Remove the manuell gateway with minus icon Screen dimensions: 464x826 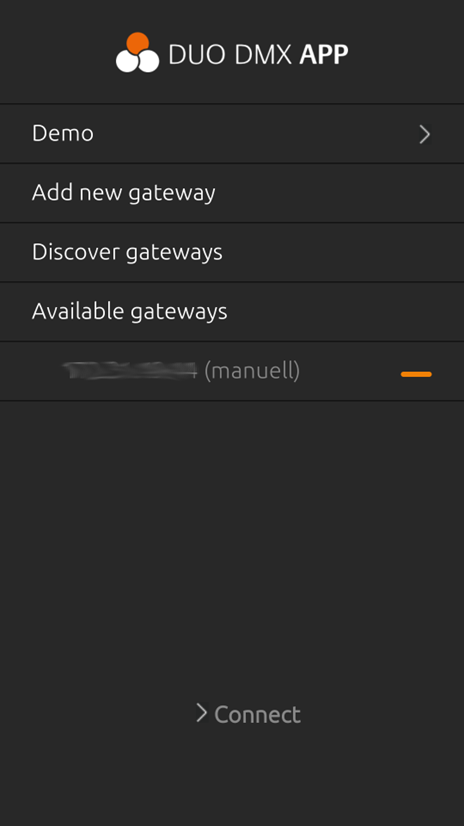416,374
